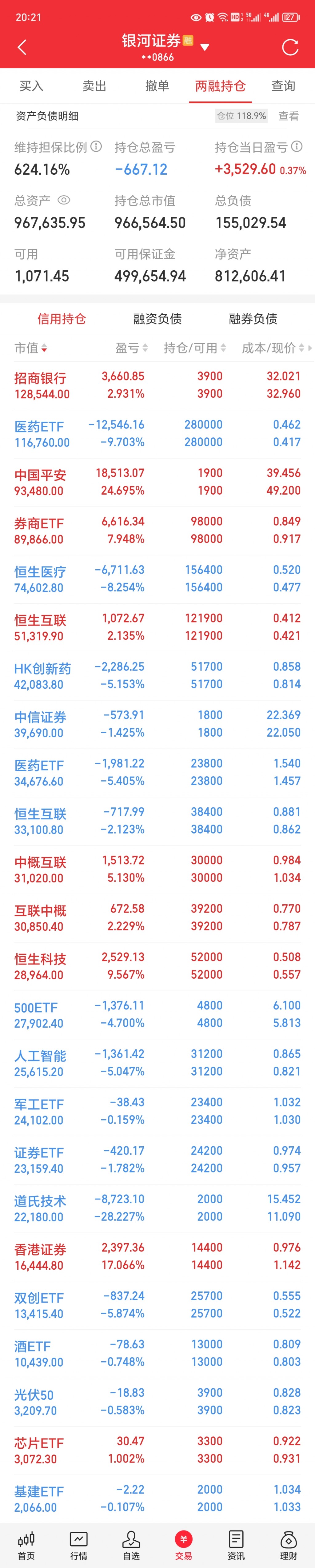The image size is (315, 1568).
Task: Go back using the top-left arrow
Action: point(22,47)
